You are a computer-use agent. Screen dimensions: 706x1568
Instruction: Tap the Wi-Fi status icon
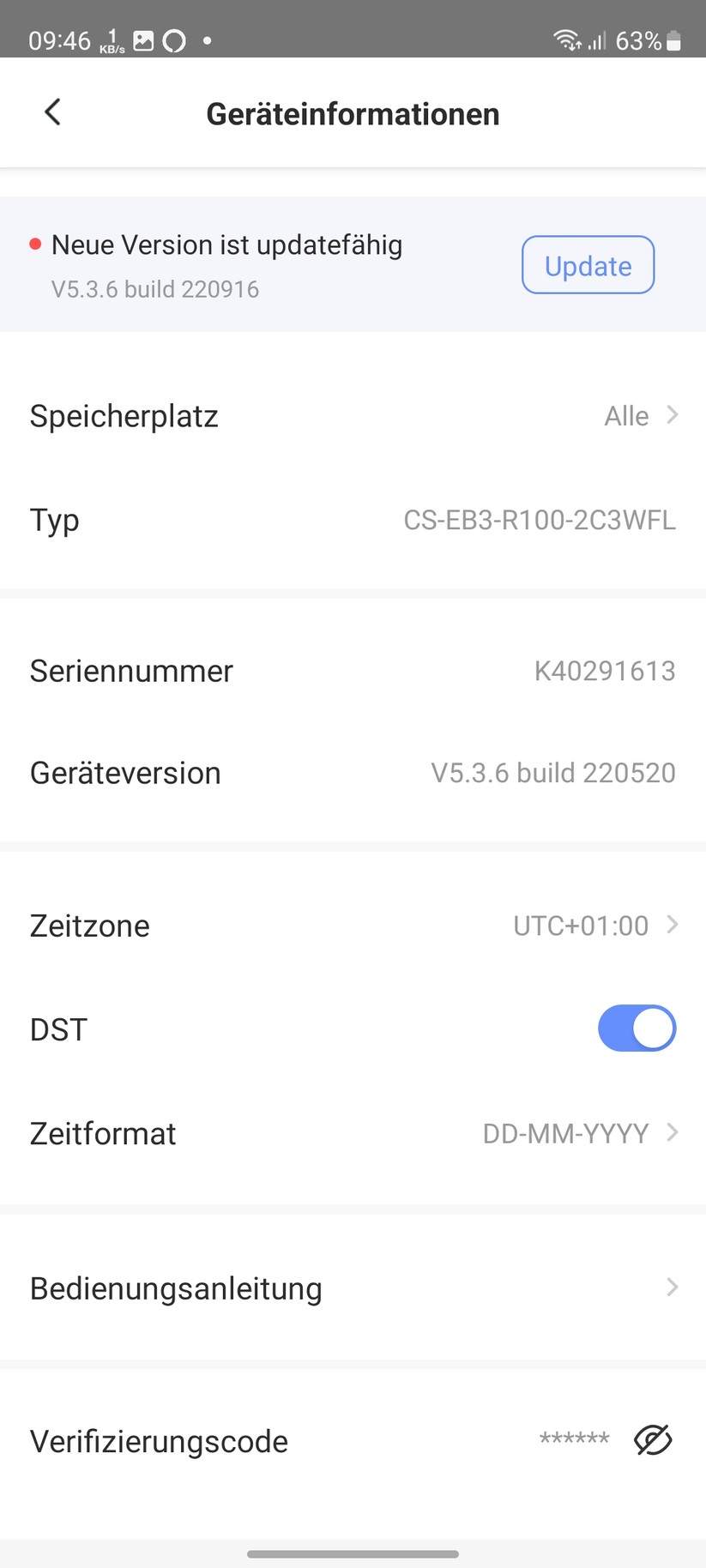tap(566, 39)
